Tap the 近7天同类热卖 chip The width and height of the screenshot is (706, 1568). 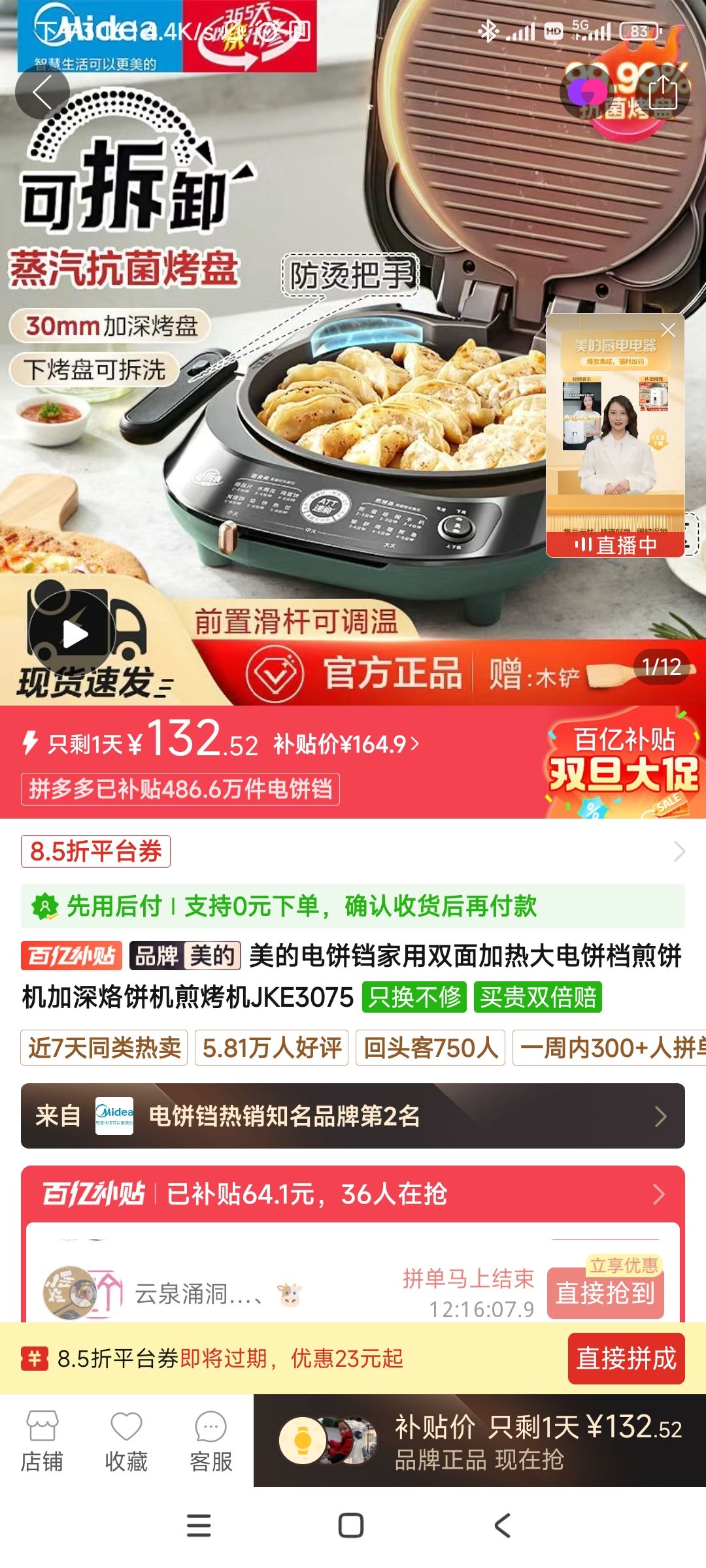click(x=104, y=1048)
